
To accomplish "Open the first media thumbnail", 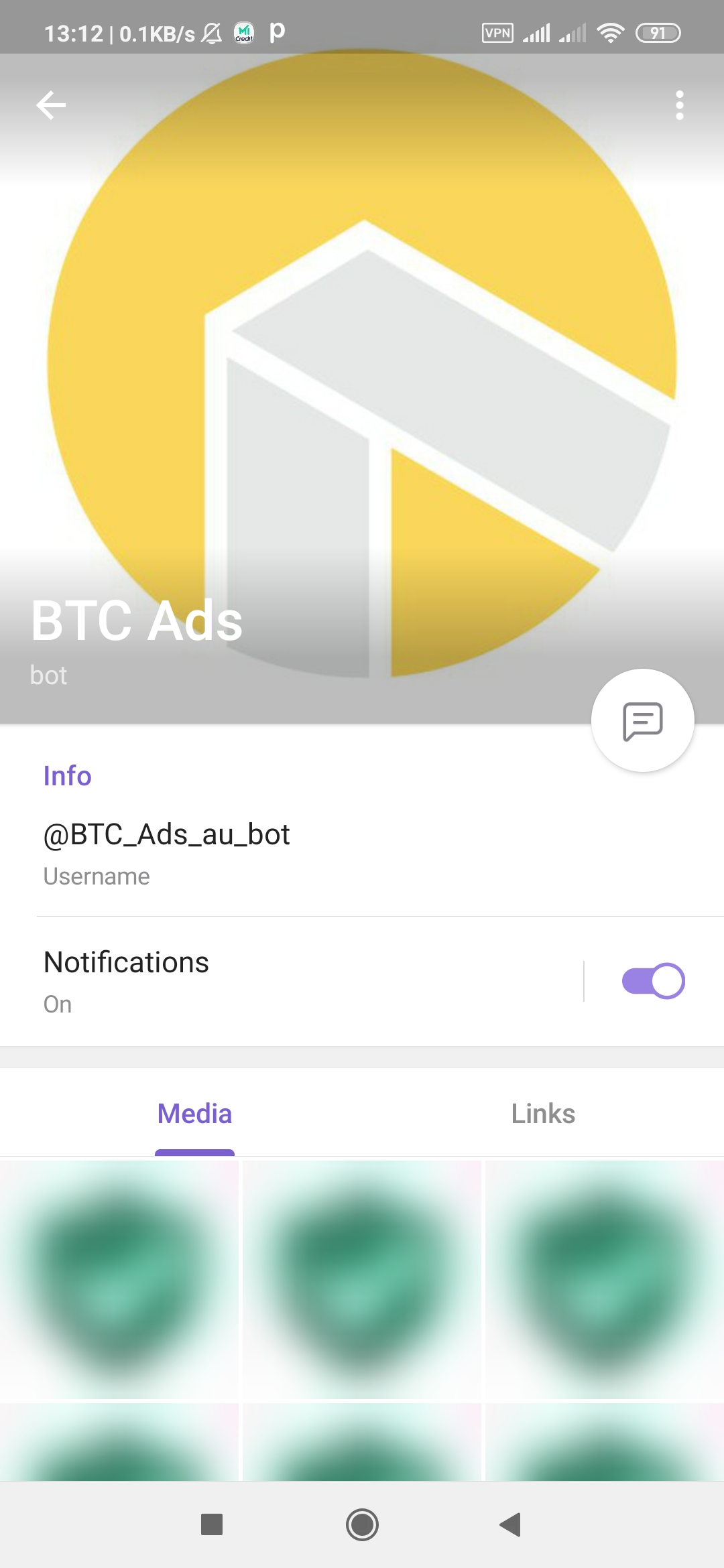I will 119,1279.
